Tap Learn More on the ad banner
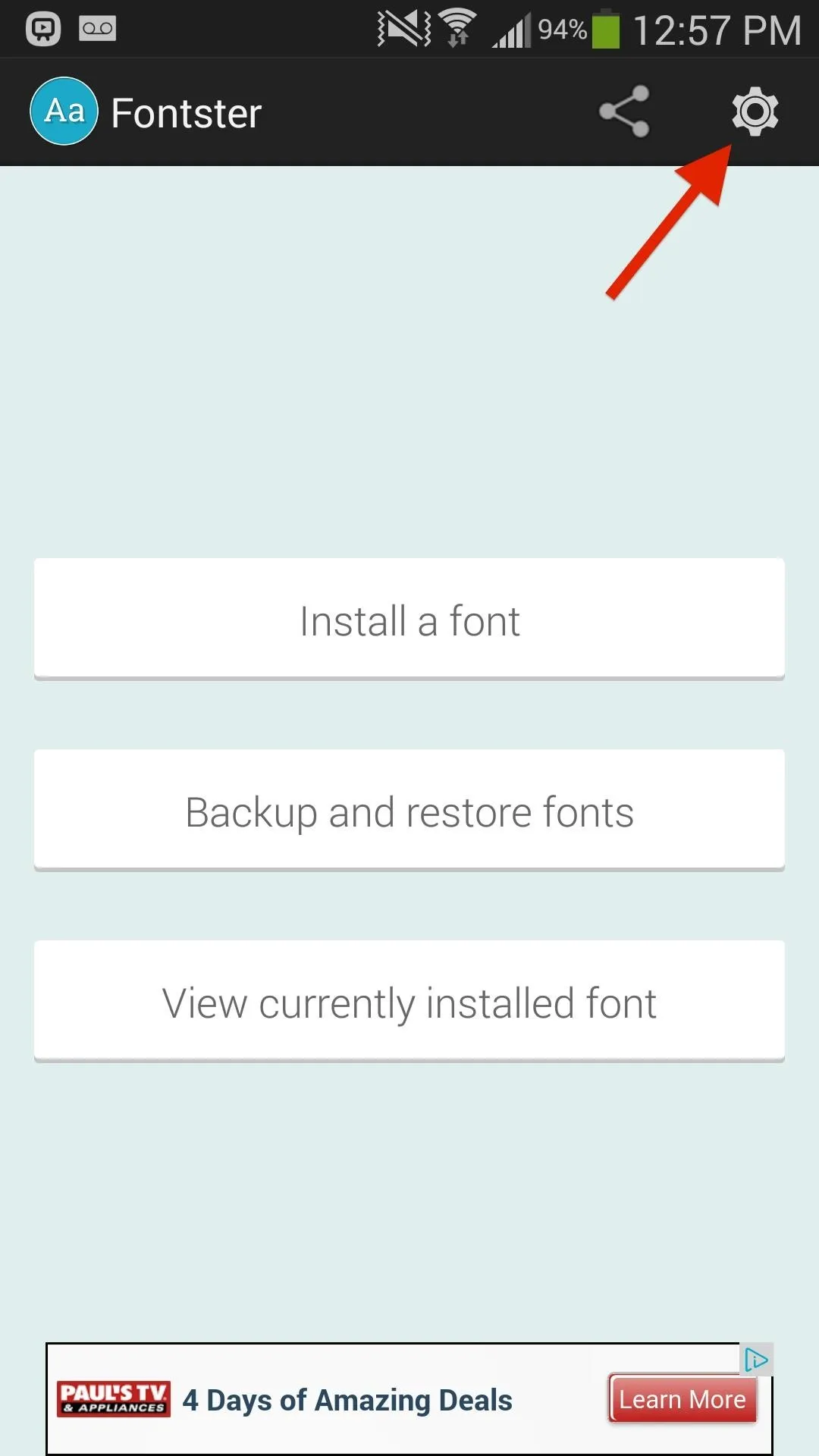 [682, 1398]
